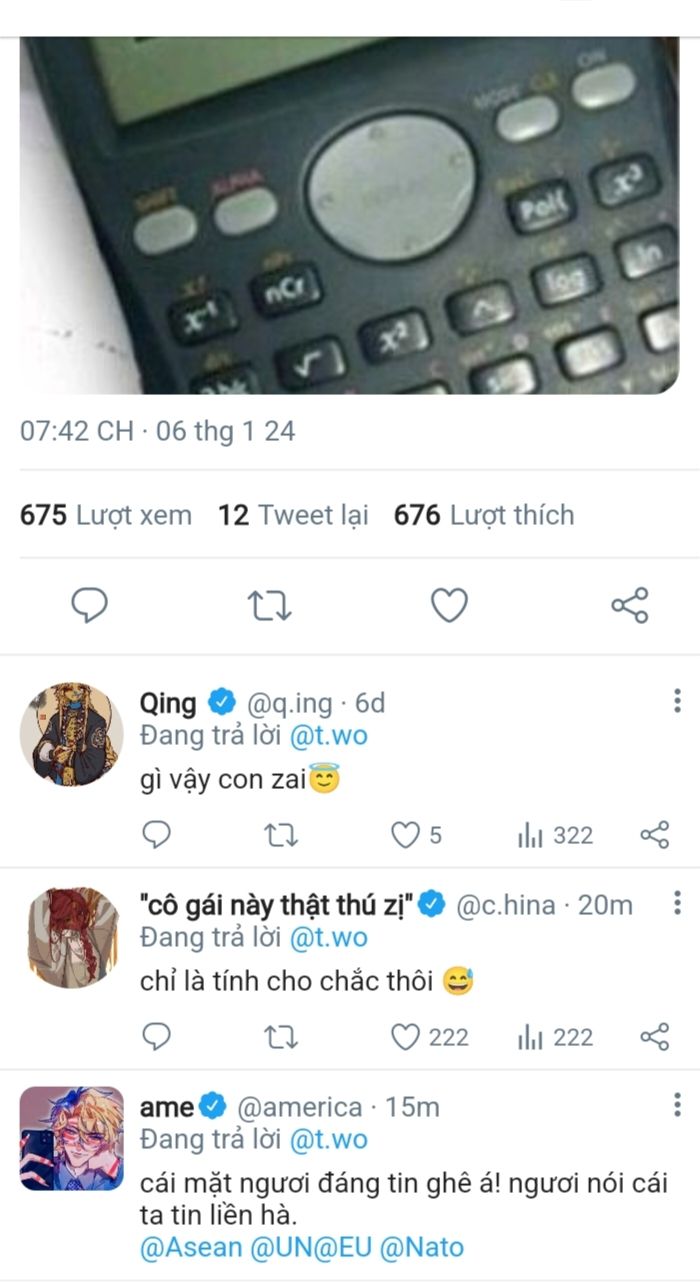700x1288 pixels.
Task: Like the main tweet
Action: click(449, 604)
